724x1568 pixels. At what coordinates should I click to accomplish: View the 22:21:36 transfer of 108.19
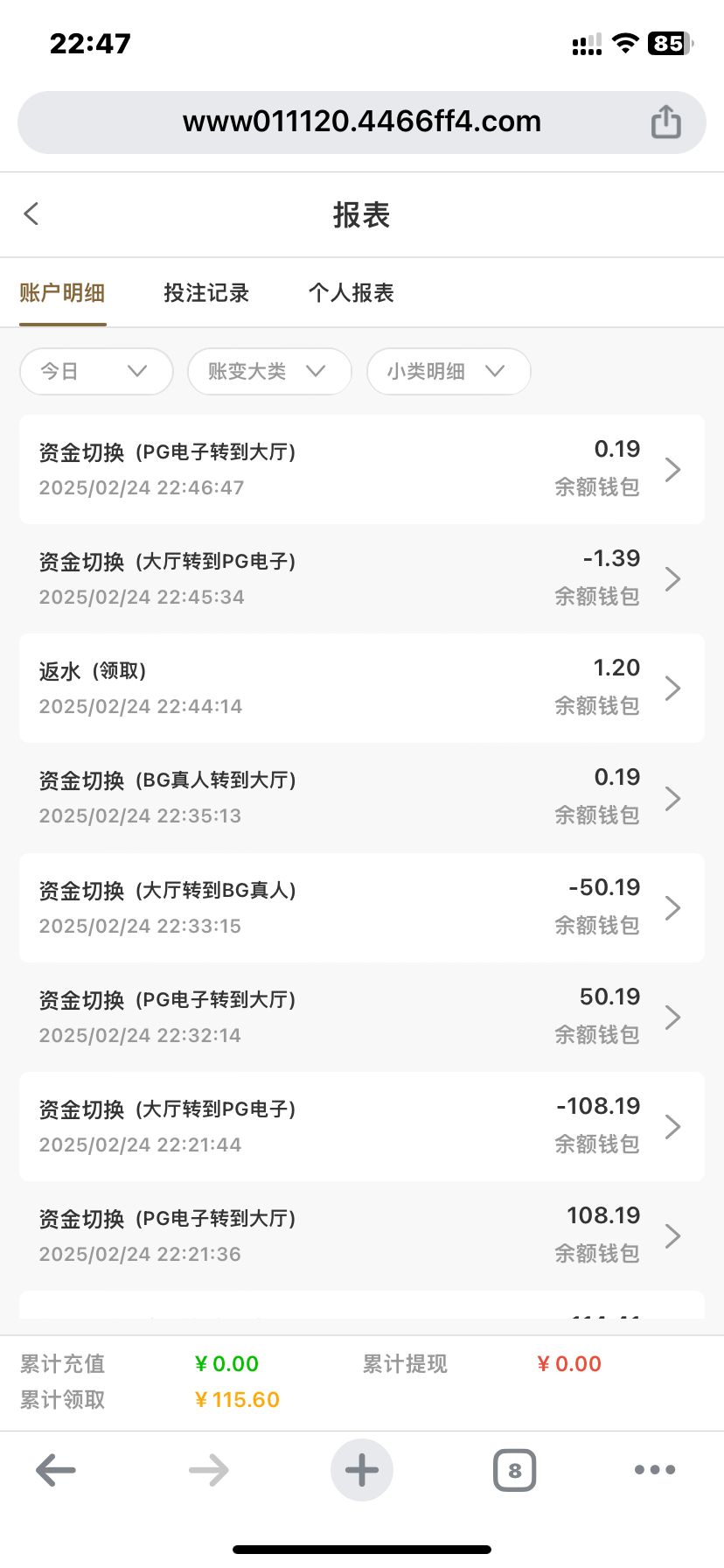click(x=361, y=1235)
